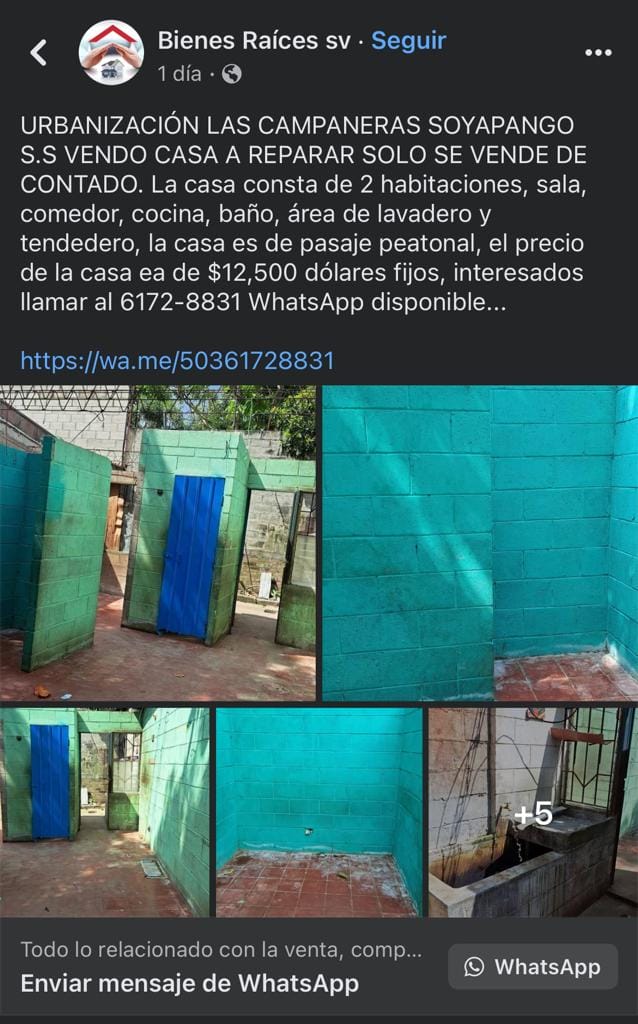Go back using the arrow
638x1024 pixels.
(38, 53)
